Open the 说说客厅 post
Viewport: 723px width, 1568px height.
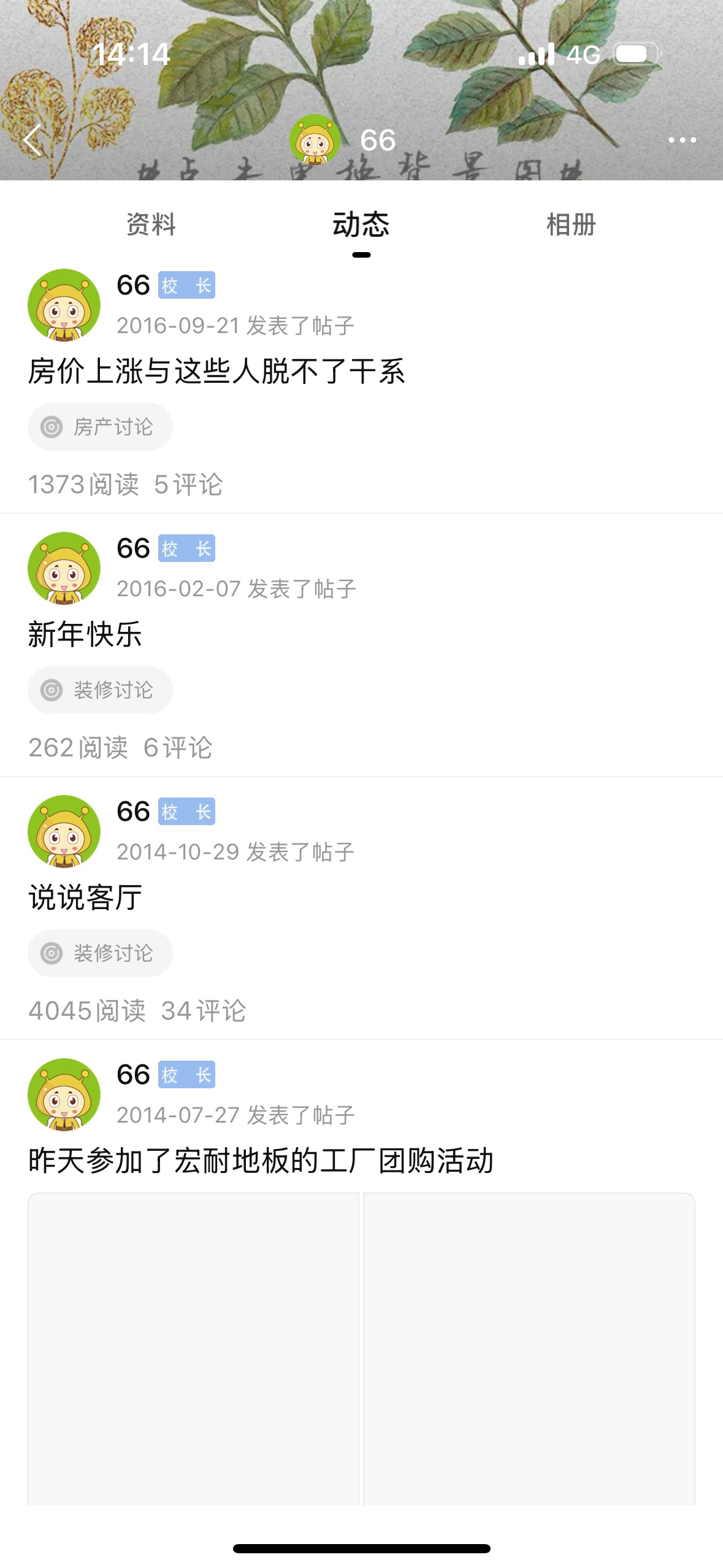tap(85, 897)
